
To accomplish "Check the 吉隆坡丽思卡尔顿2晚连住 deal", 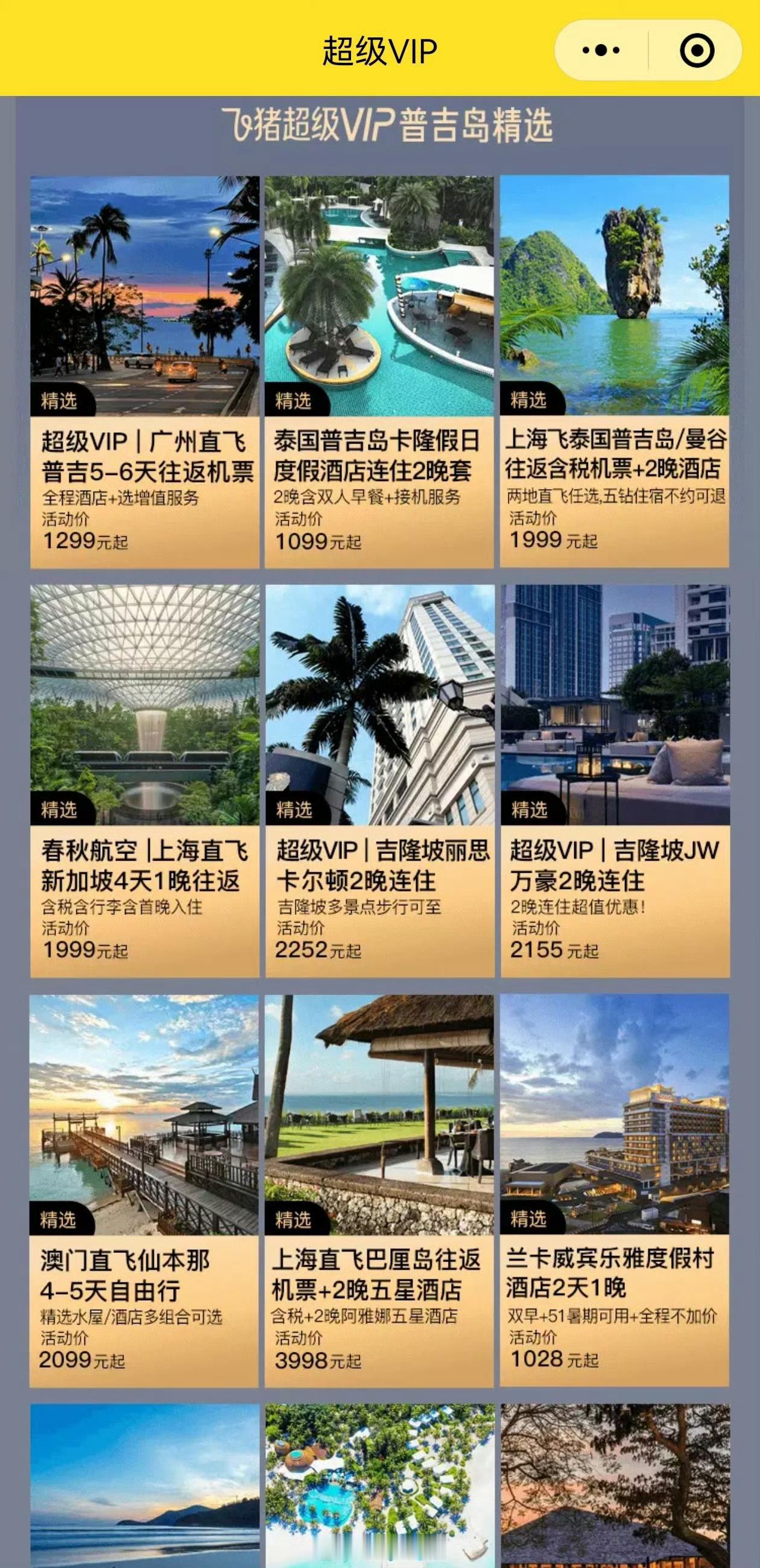I will point(379,781).
